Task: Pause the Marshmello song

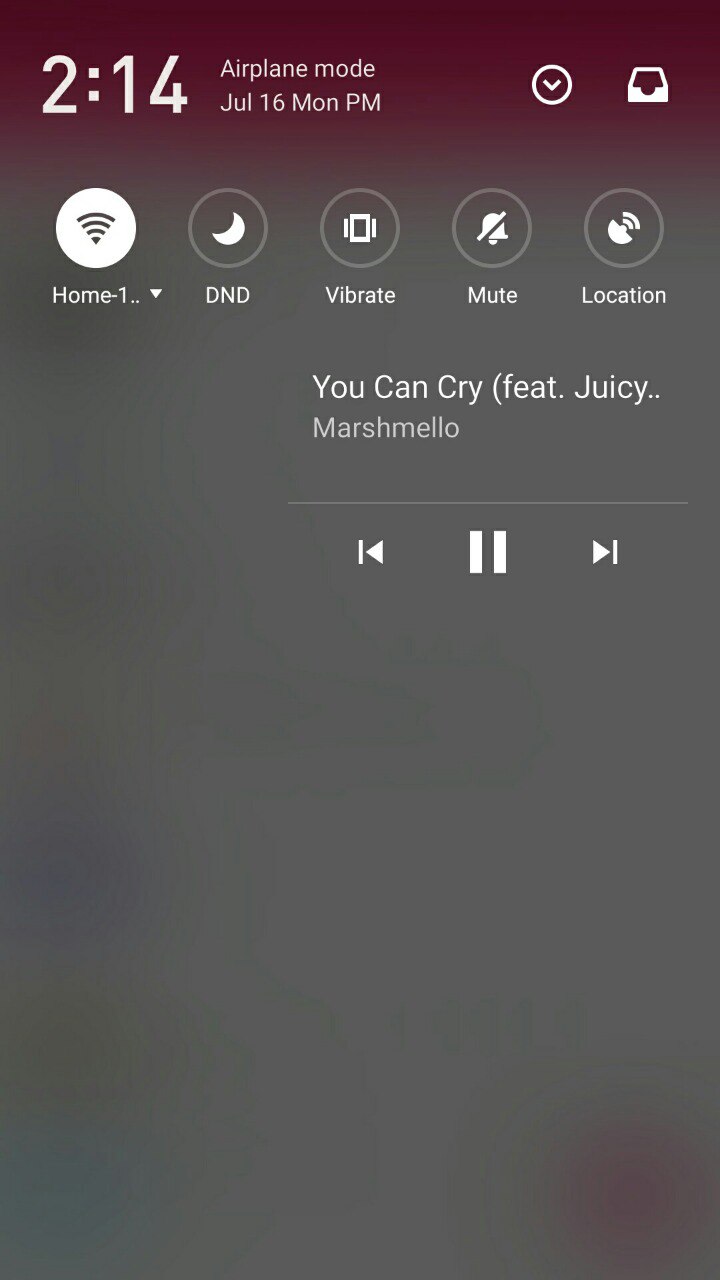Action: [x=488, y=552]
